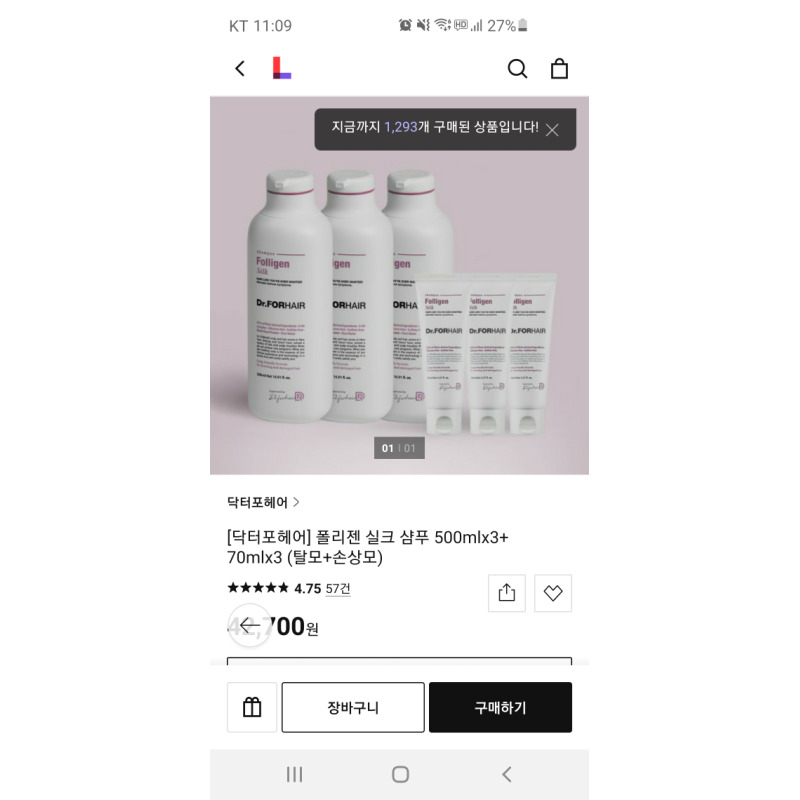Open the shopping bag cart

pyautogui.click(x=559, y=68)
